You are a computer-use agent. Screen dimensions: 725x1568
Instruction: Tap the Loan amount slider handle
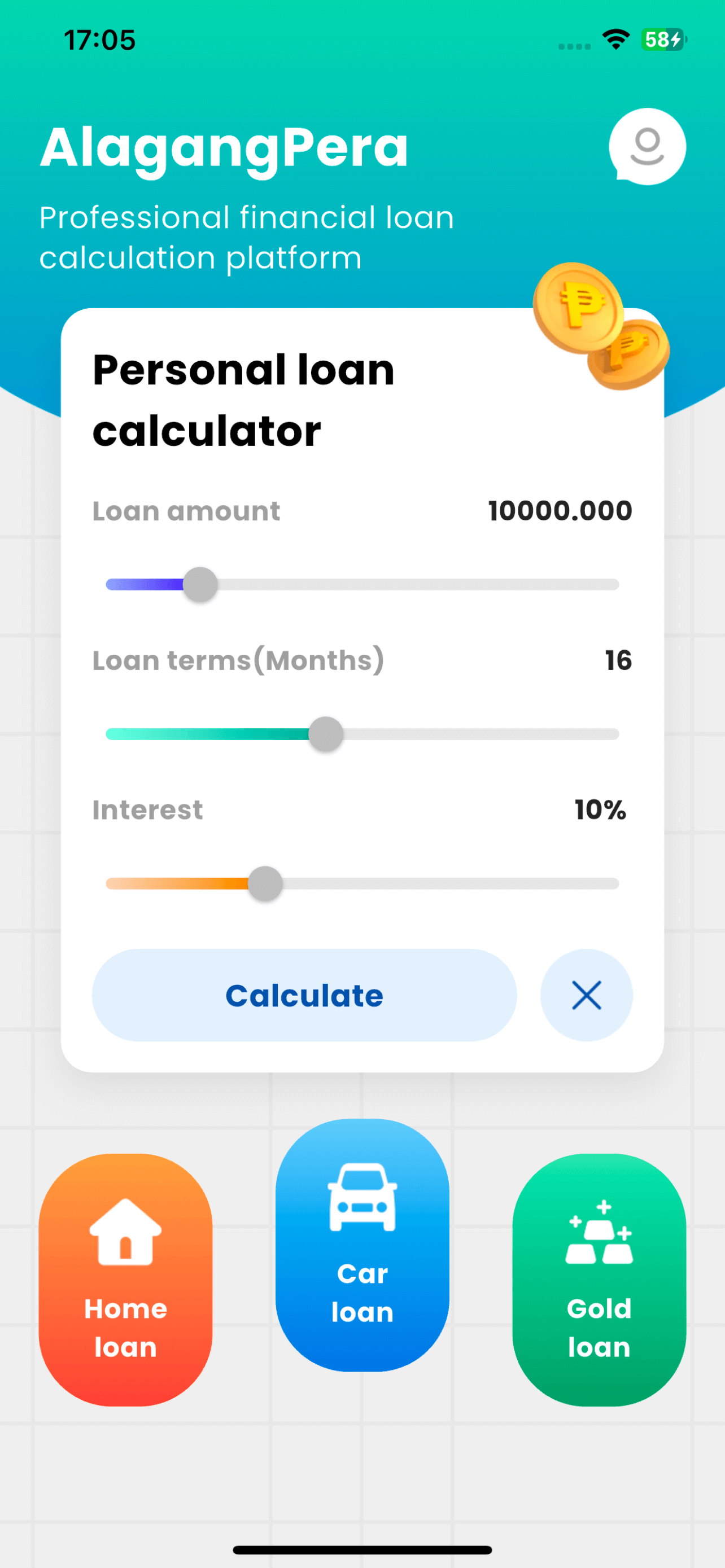[x=200, y=584]
